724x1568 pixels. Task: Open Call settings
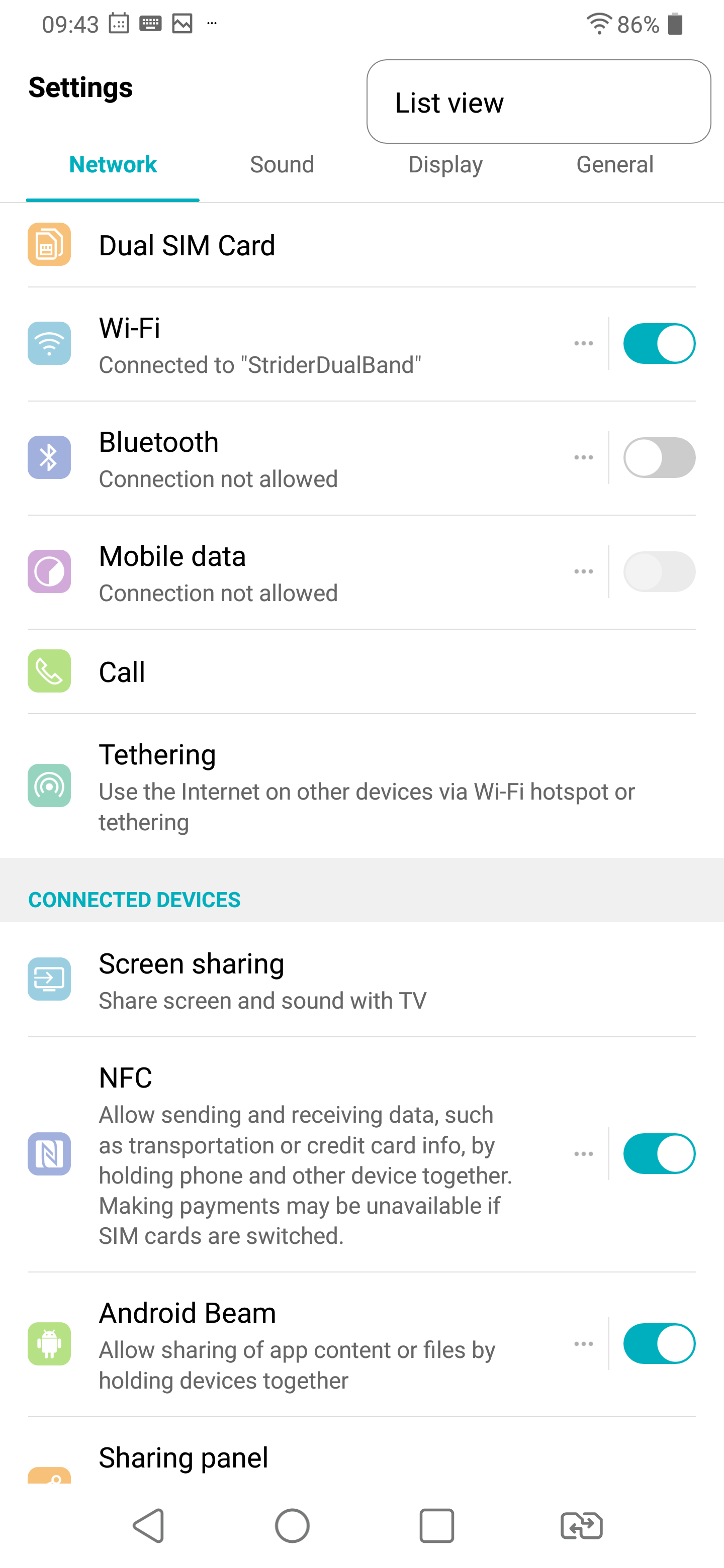tap(361, 671)
